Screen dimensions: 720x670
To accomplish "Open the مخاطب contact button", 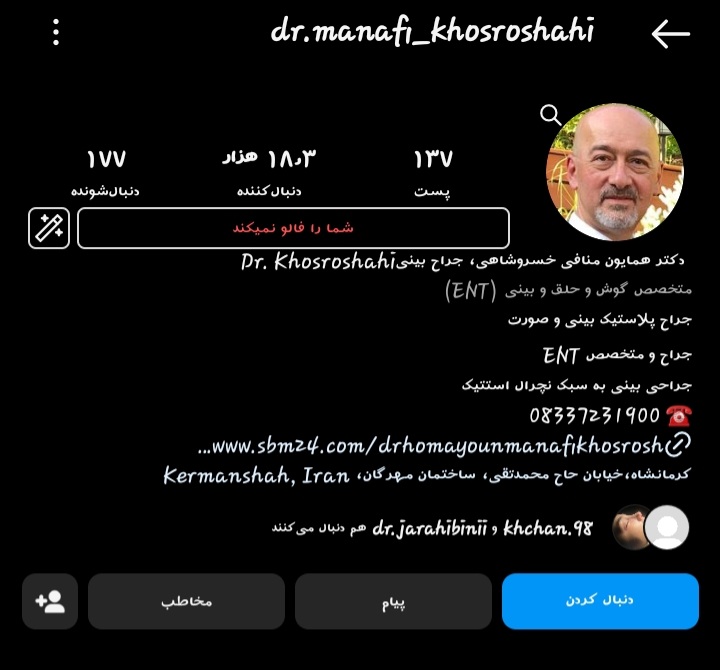I will coord(187,602).
